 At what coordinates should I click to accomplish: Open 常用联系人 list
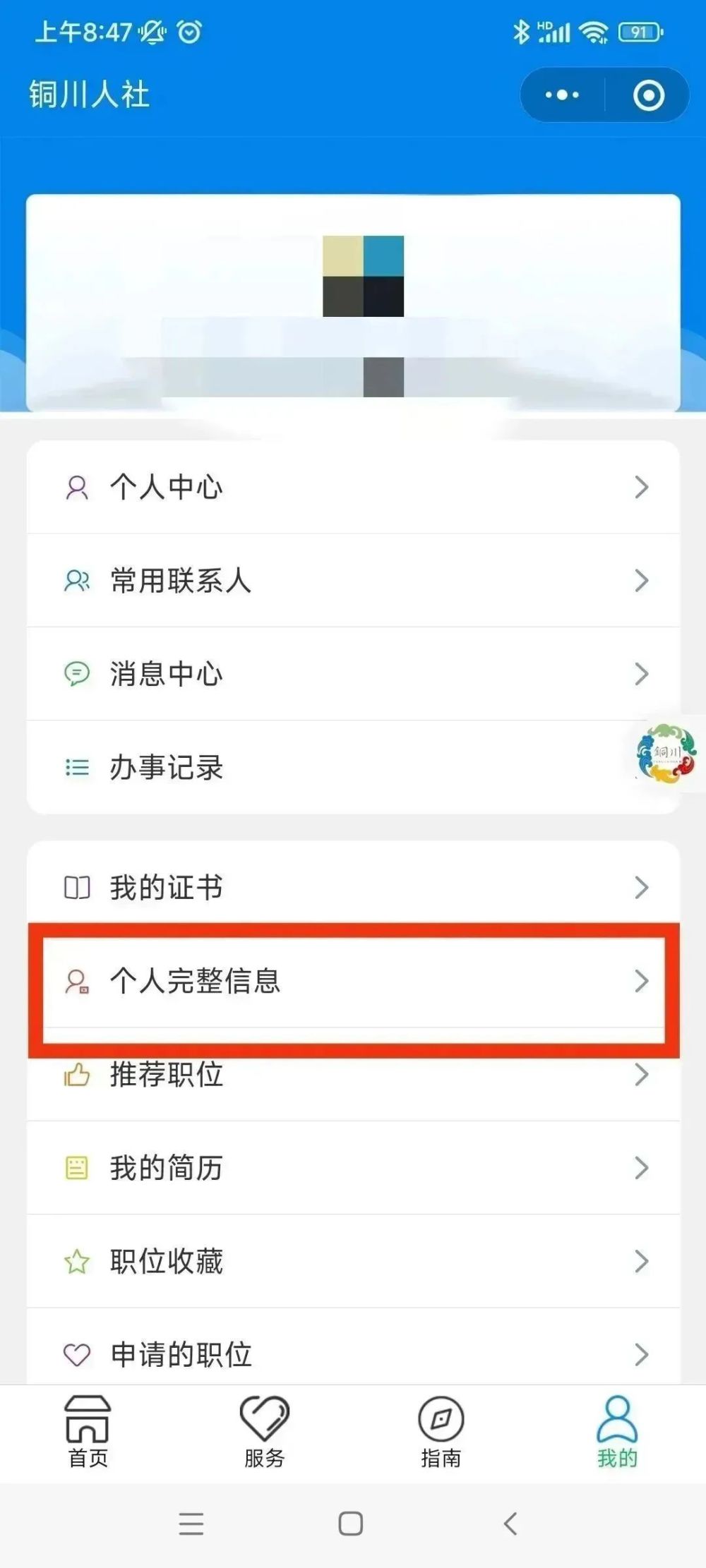click(x=353, y=580)
